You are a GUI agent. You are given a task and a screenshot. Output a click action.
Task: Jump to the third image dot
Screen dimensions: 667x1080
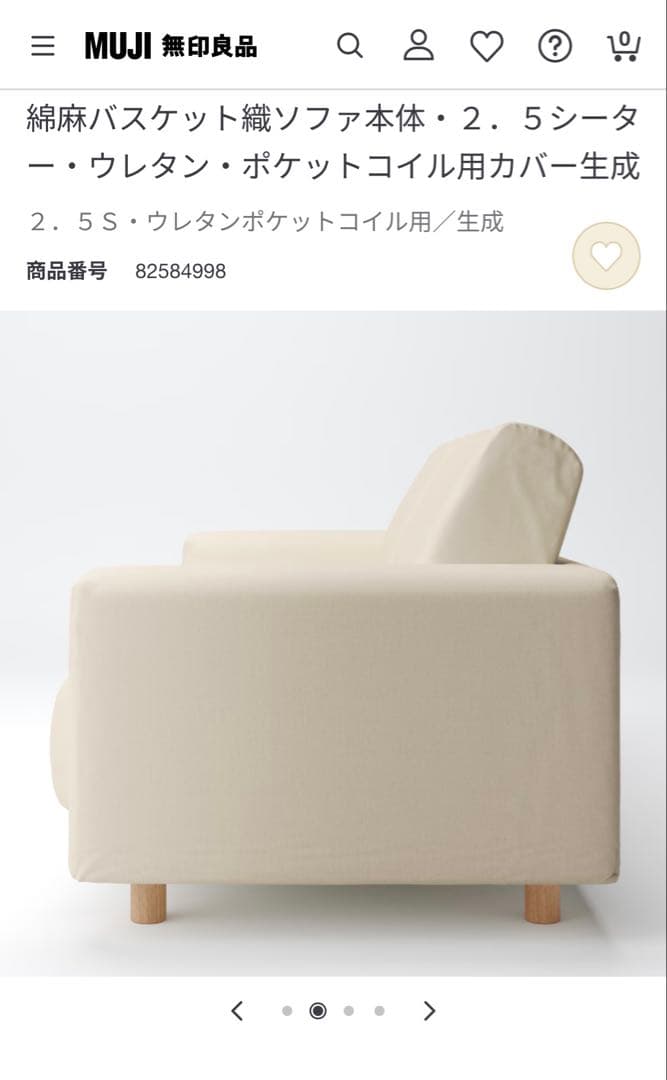[x=348, y=1011]
